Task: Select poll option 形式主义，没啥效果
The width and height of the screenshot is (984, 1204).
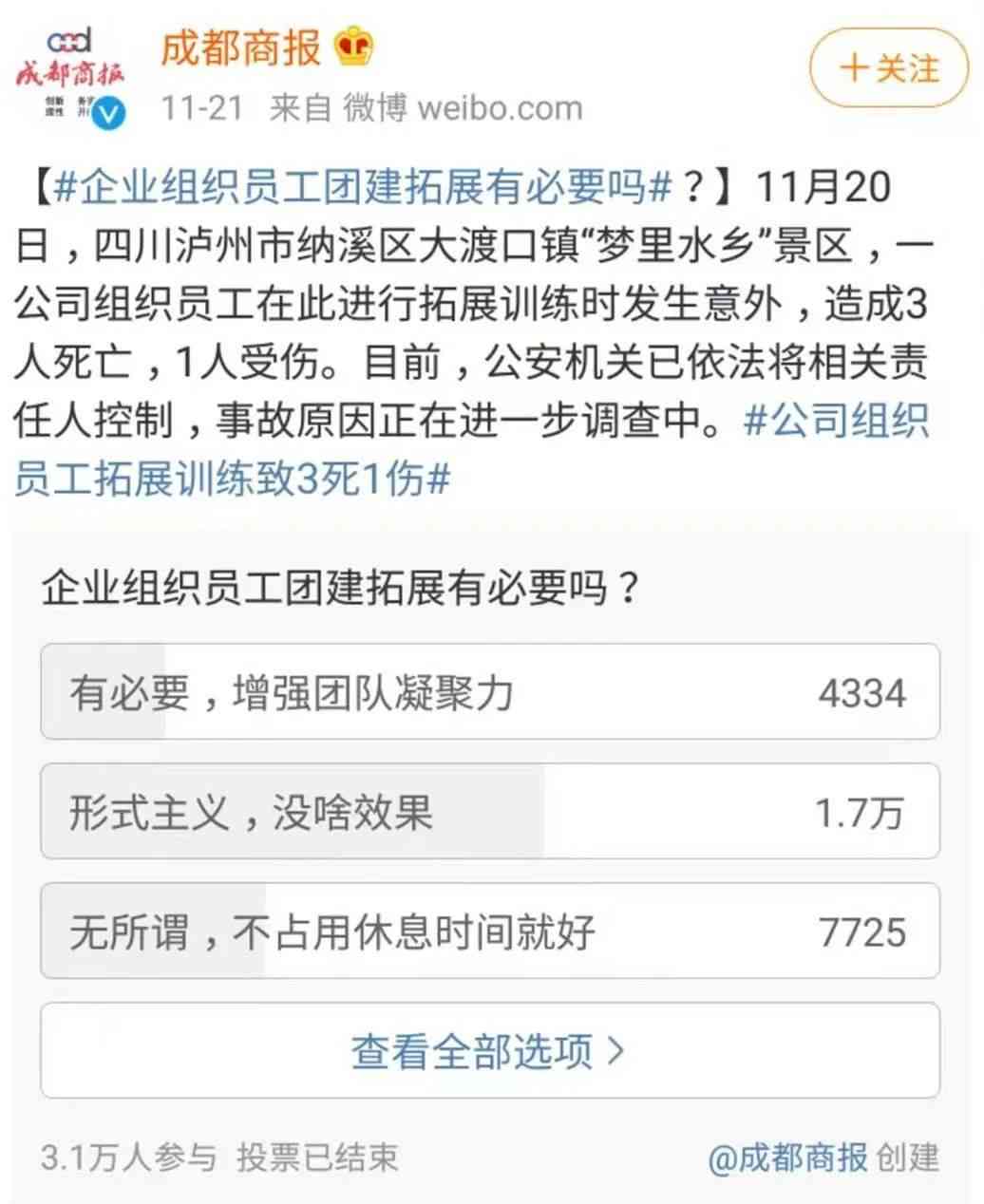Action: pos(489,812)
